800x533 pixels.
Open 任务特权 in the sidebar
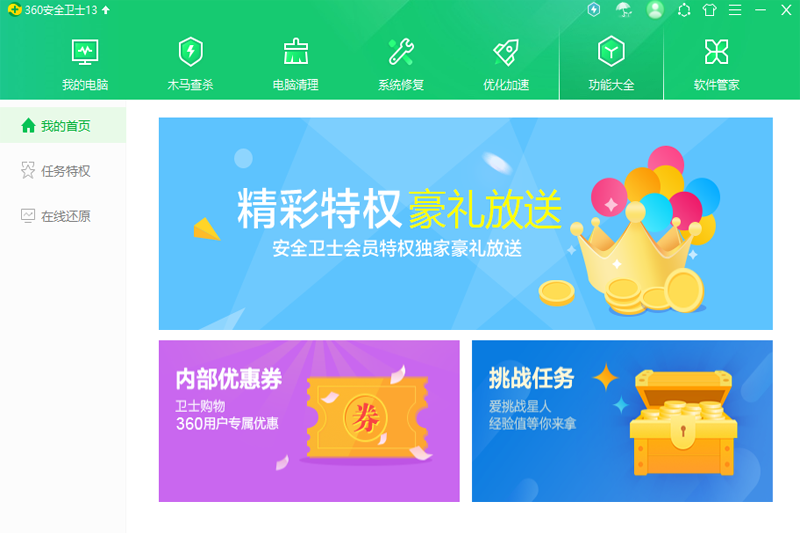pos(64,171)
